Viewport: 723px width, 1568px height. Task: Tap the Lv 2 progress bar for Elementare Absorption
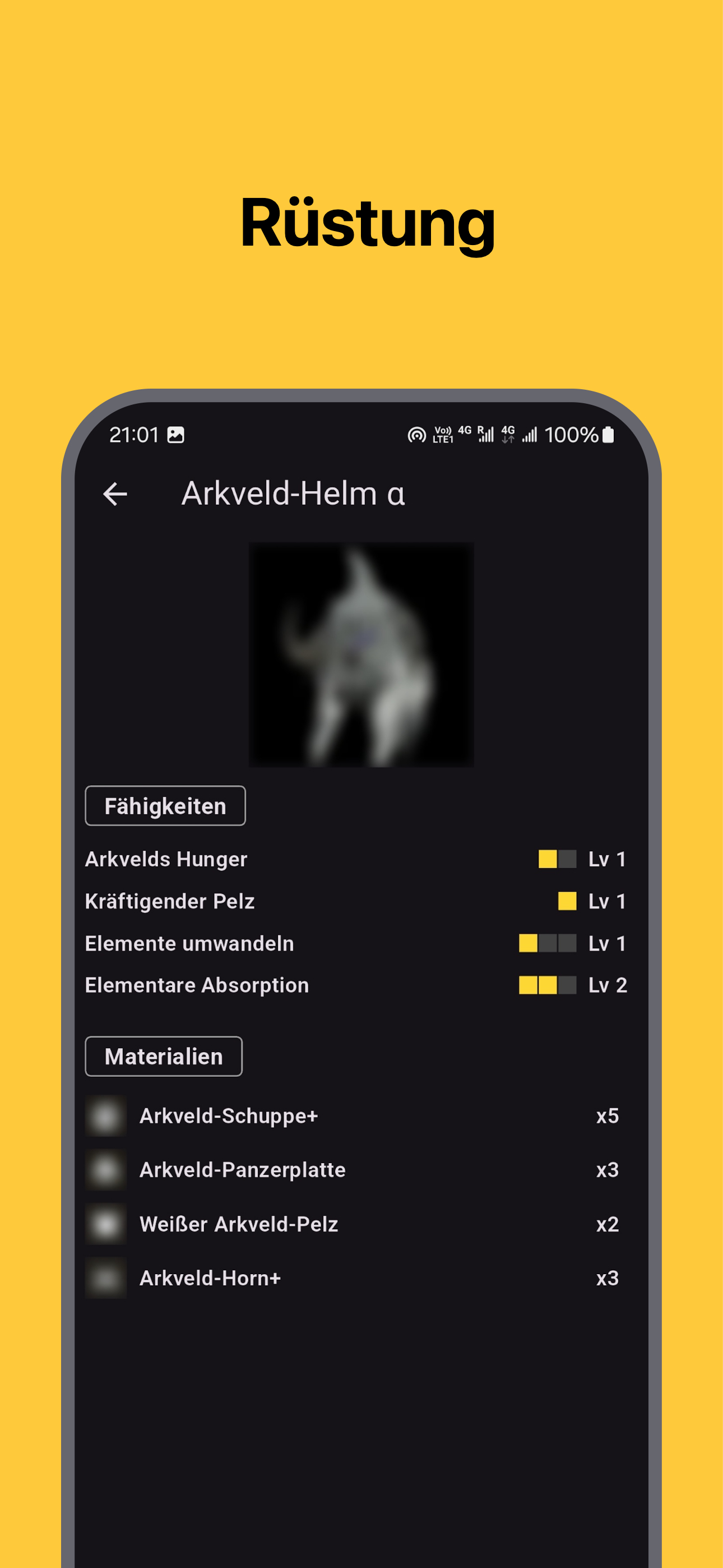pos(546,985)
